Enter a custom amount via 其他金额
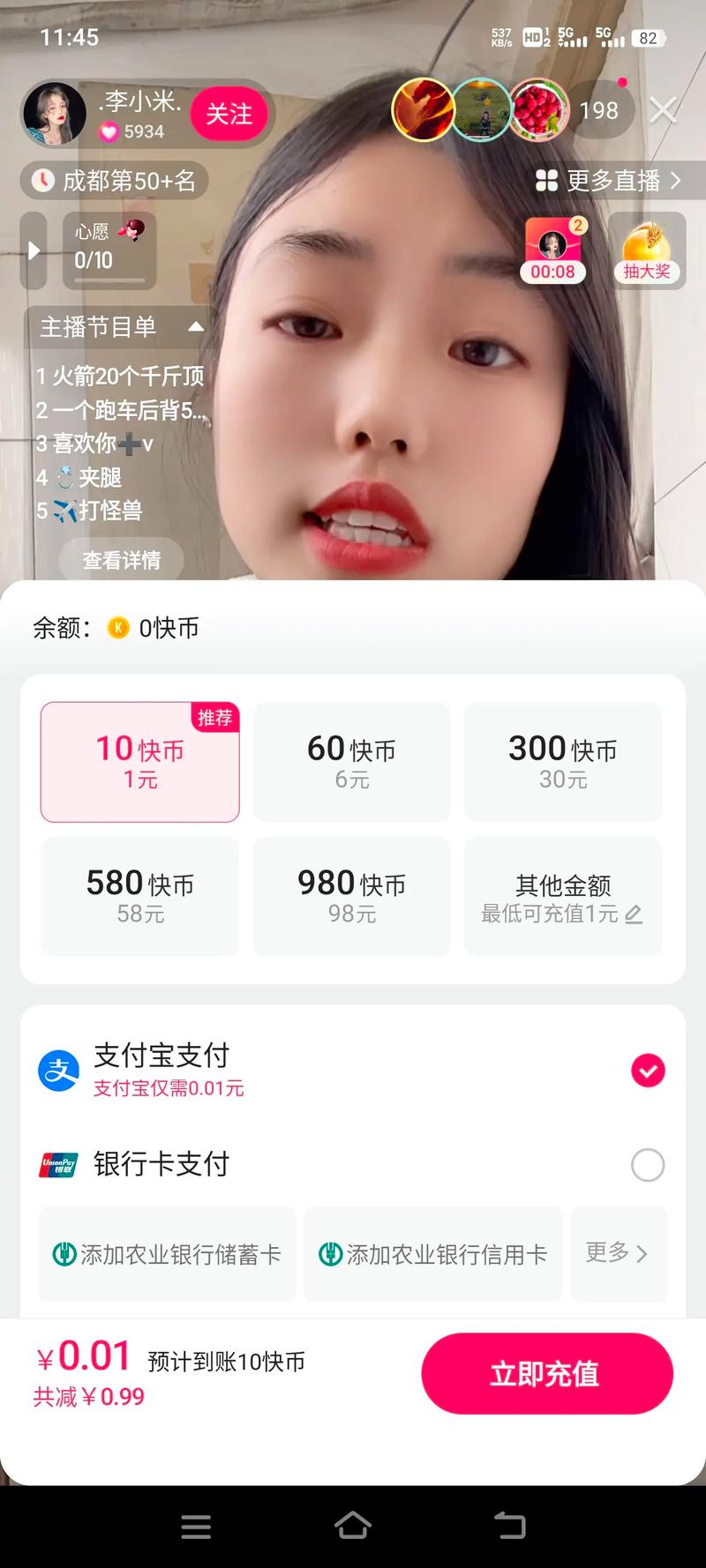 [563, 896]
